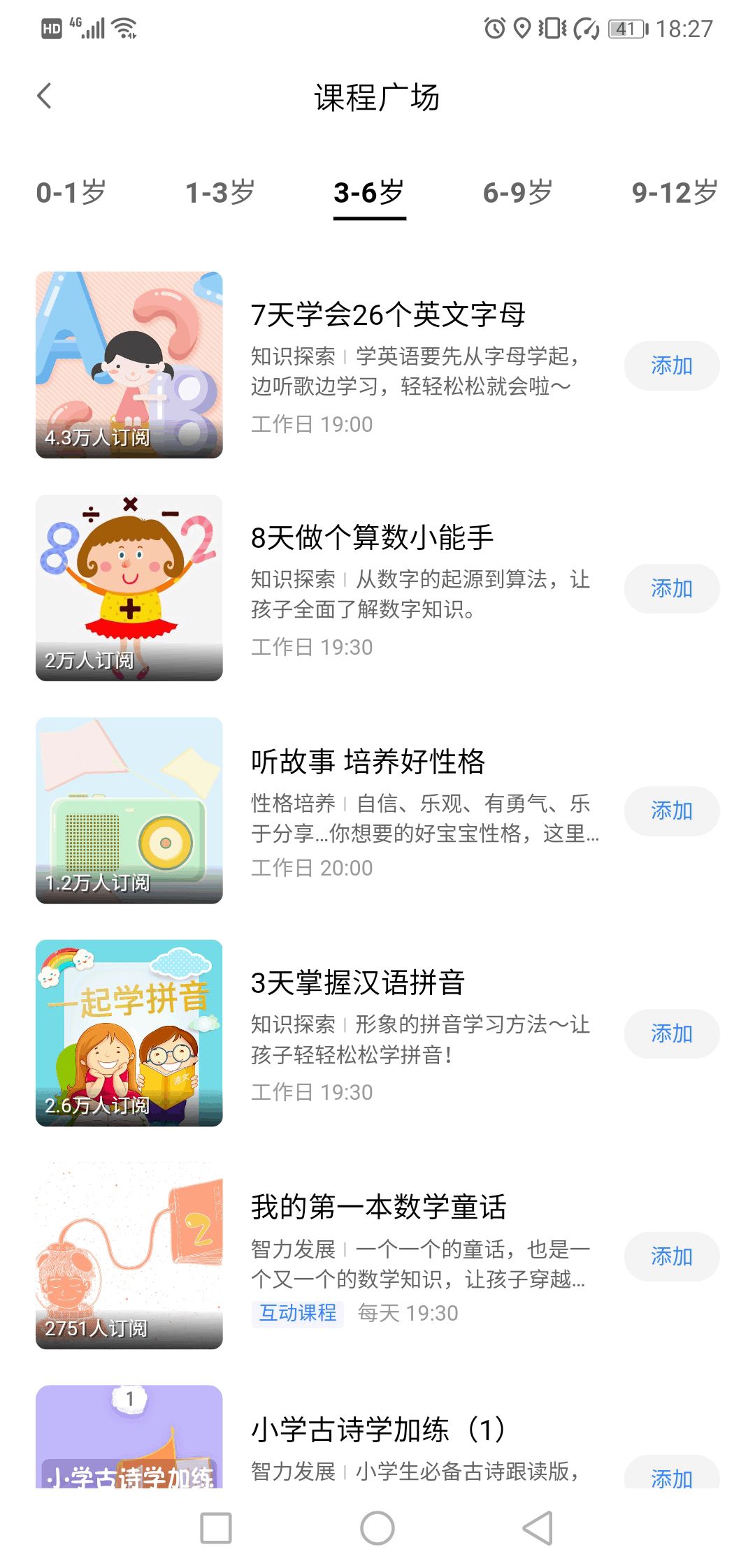This screenshot has height=1568, width=755.
Task: Tap the radio story course cover image
Action: tap(129, 809)
